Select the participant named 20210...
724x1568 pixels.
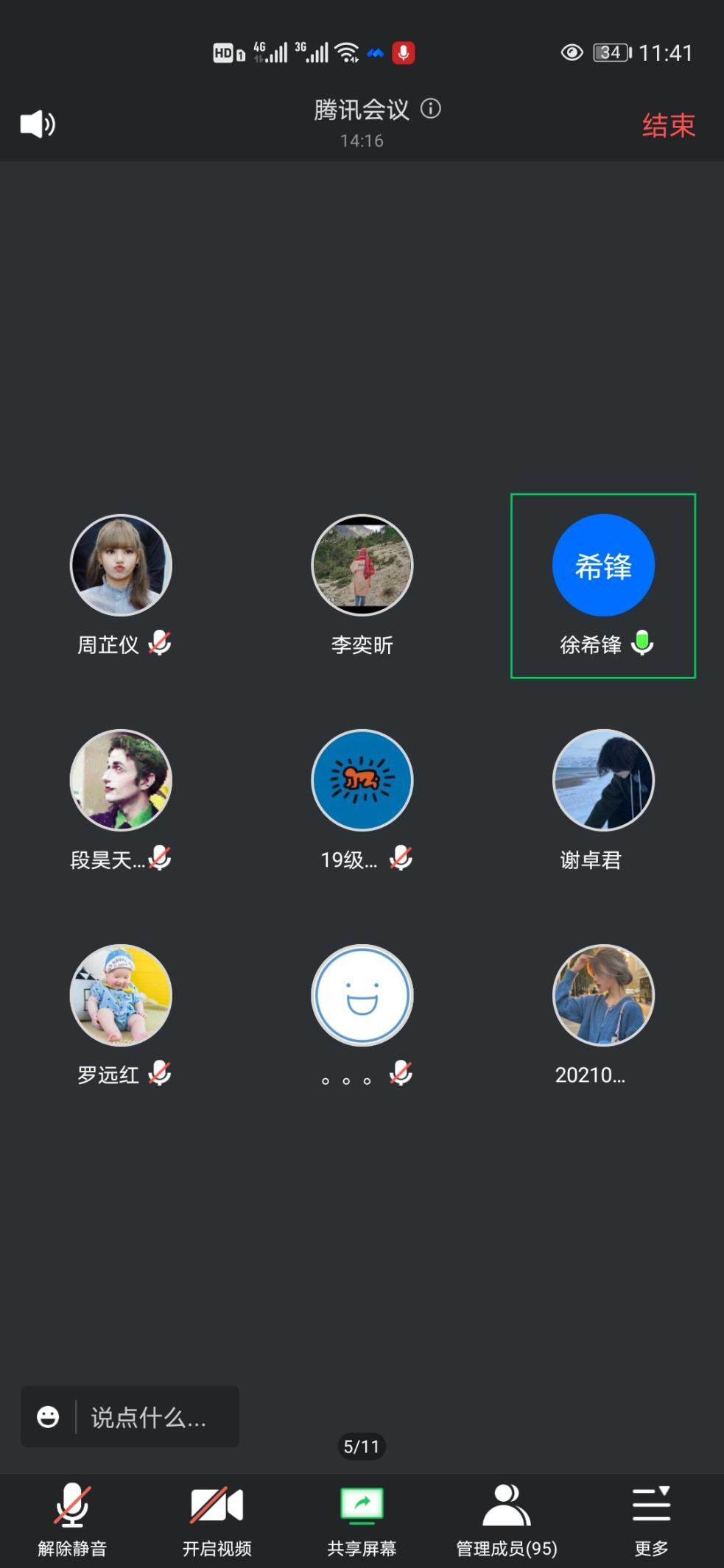(602, 996)
